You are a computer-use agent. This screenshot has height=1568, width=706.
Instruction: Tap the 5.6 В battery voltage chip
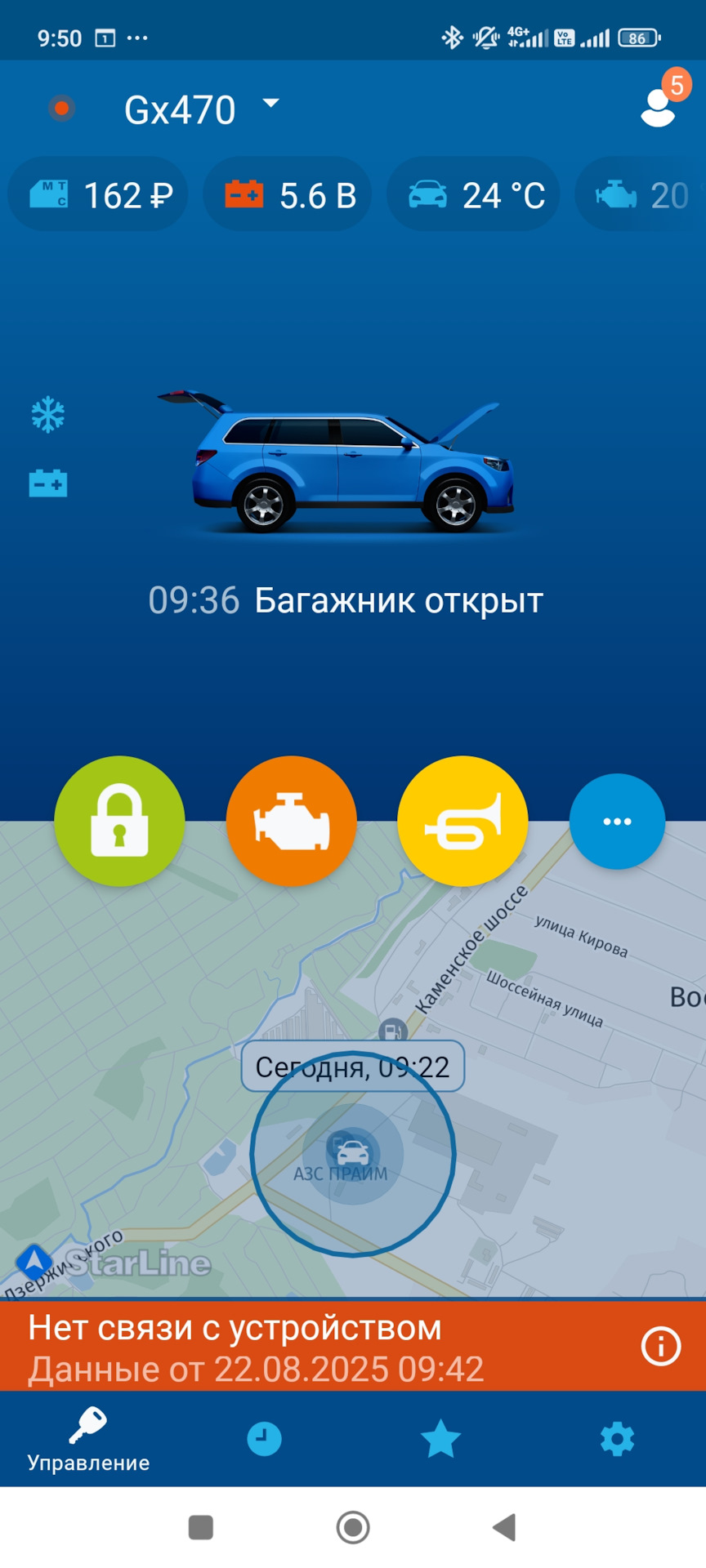coord(288,195)
